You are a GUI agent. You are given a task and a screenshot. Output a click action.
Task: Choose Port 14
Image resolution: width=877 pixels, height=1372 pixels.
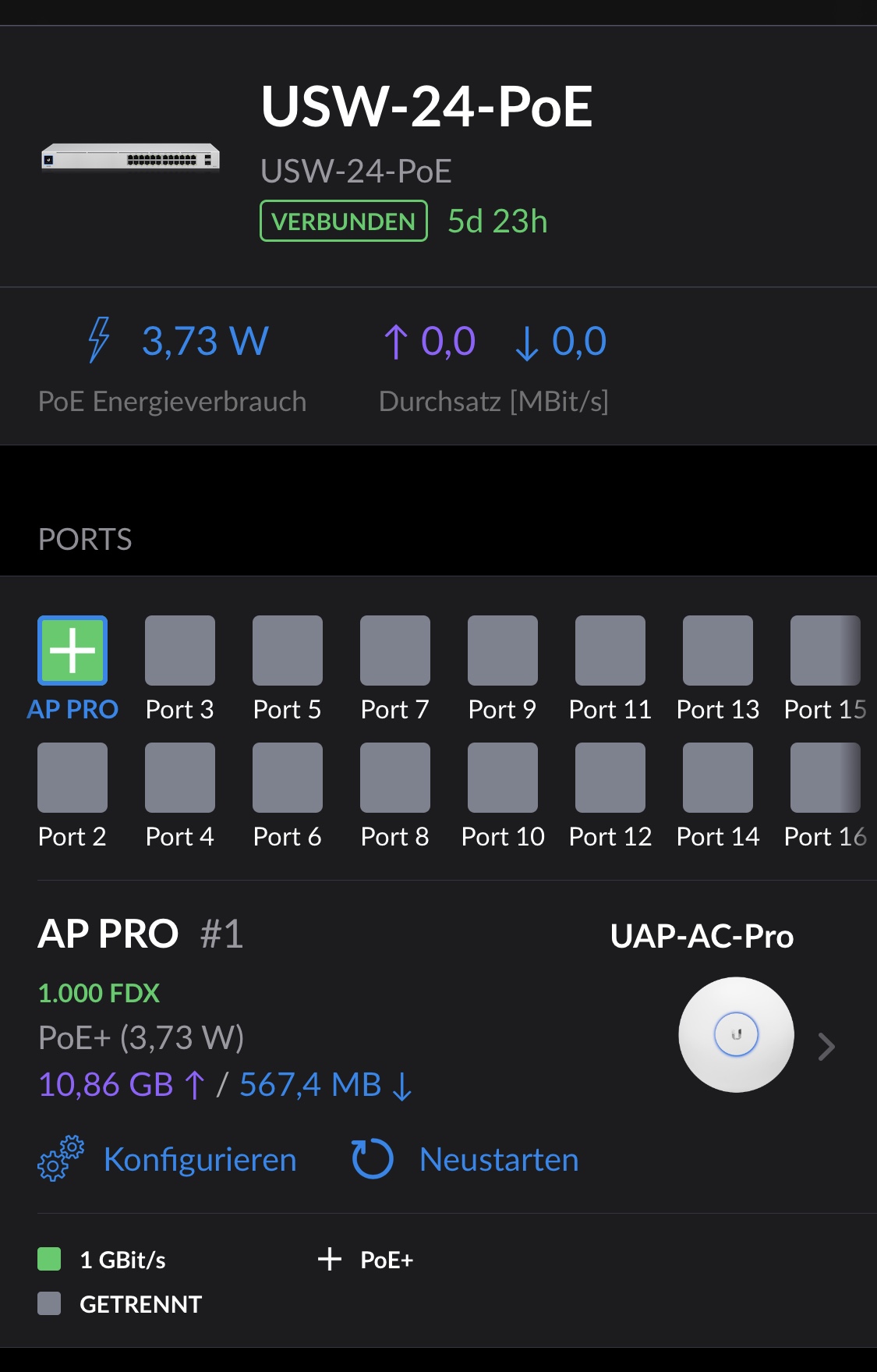pyautogui.click(x=718, y=778)
